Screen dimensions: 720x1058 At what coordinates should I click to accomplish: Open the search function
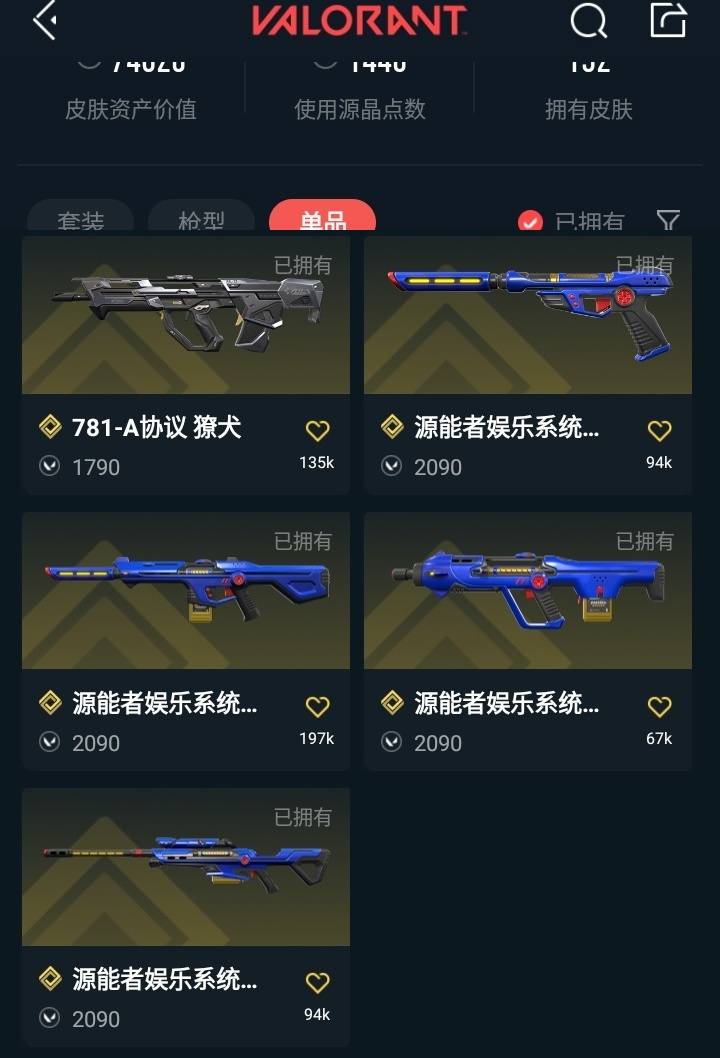click(588, 22)
